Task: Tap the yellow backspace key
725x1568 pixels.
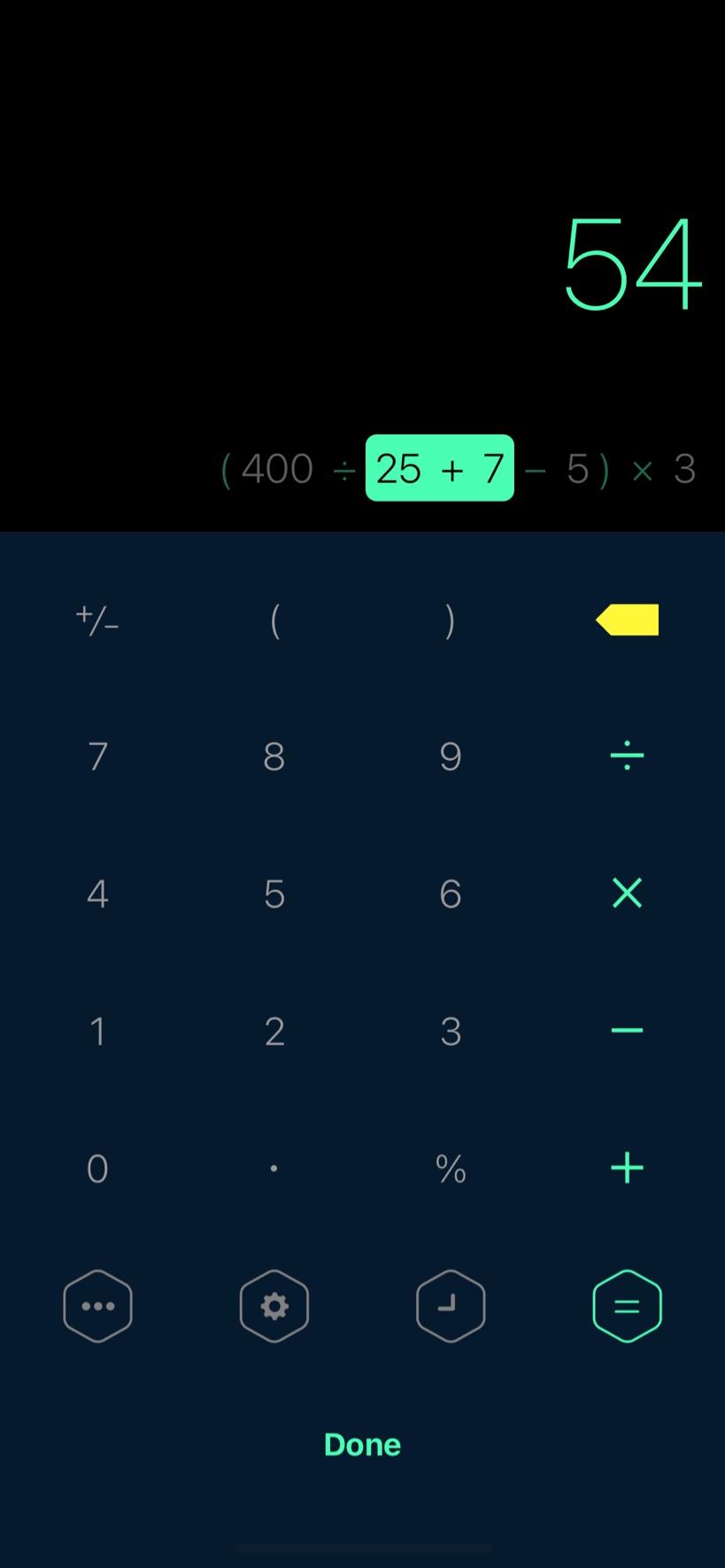Action: 628,619
